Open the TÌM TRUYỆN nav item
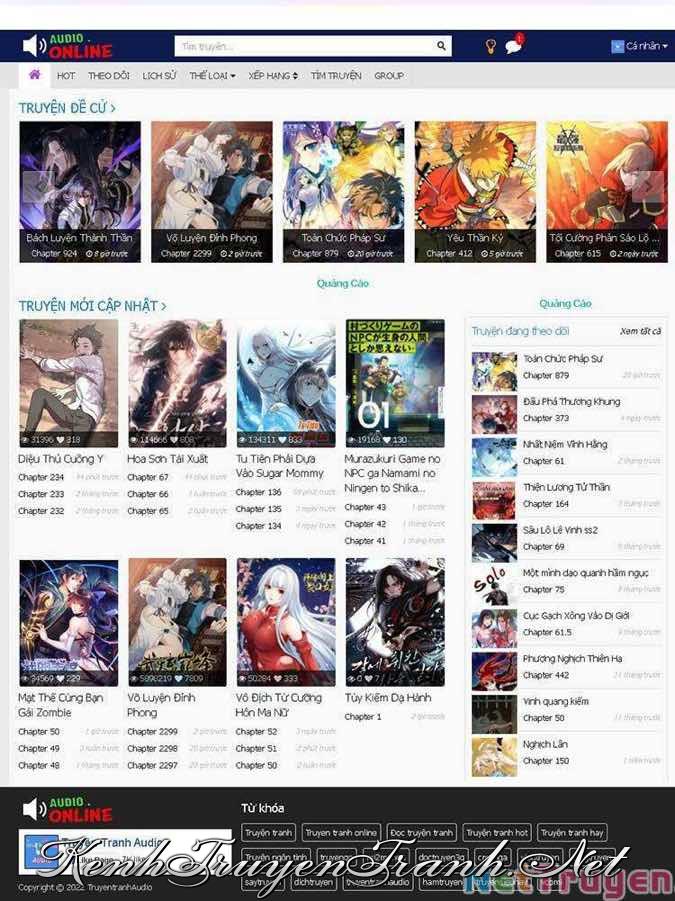The width and height of the screenshot is (675, 901). [336, 76]
